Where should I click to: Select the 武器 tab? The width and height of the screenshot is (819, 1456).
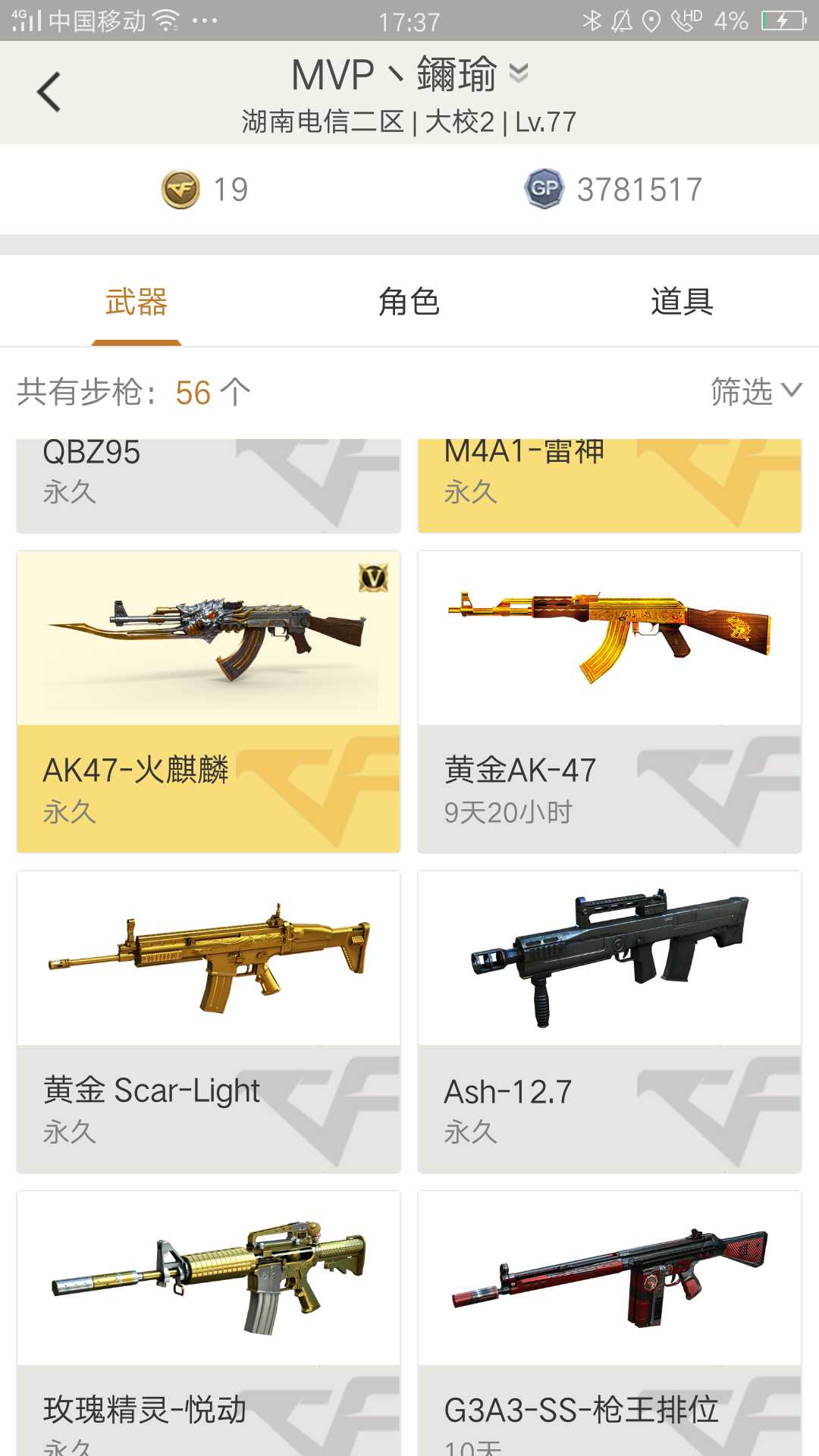coord(136,302)
